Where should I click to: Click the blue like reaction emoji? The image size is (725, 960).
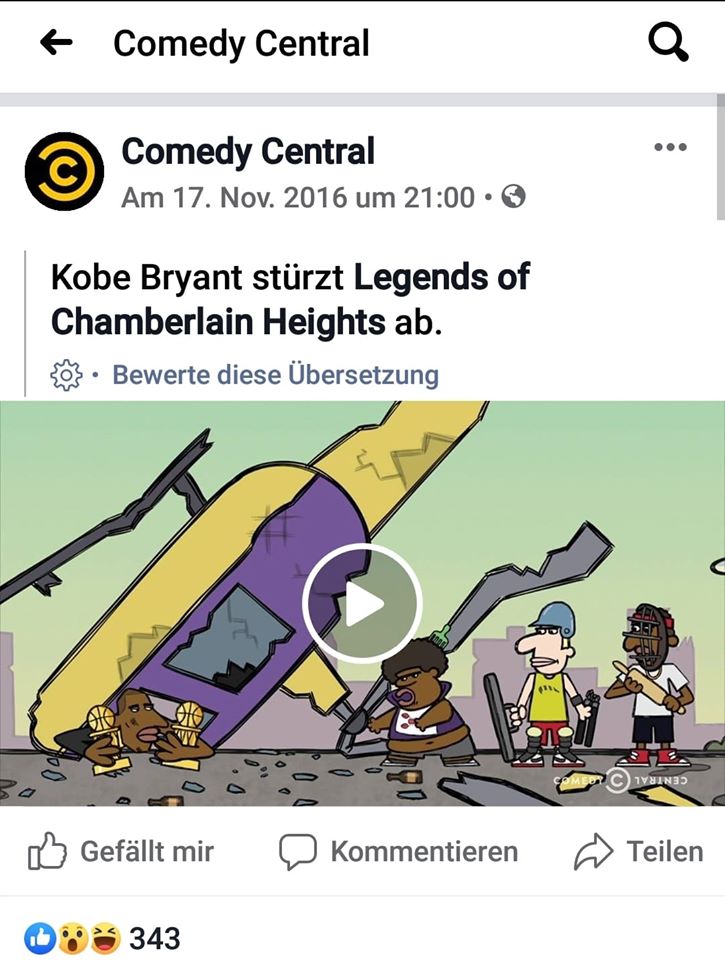[38, 938]
